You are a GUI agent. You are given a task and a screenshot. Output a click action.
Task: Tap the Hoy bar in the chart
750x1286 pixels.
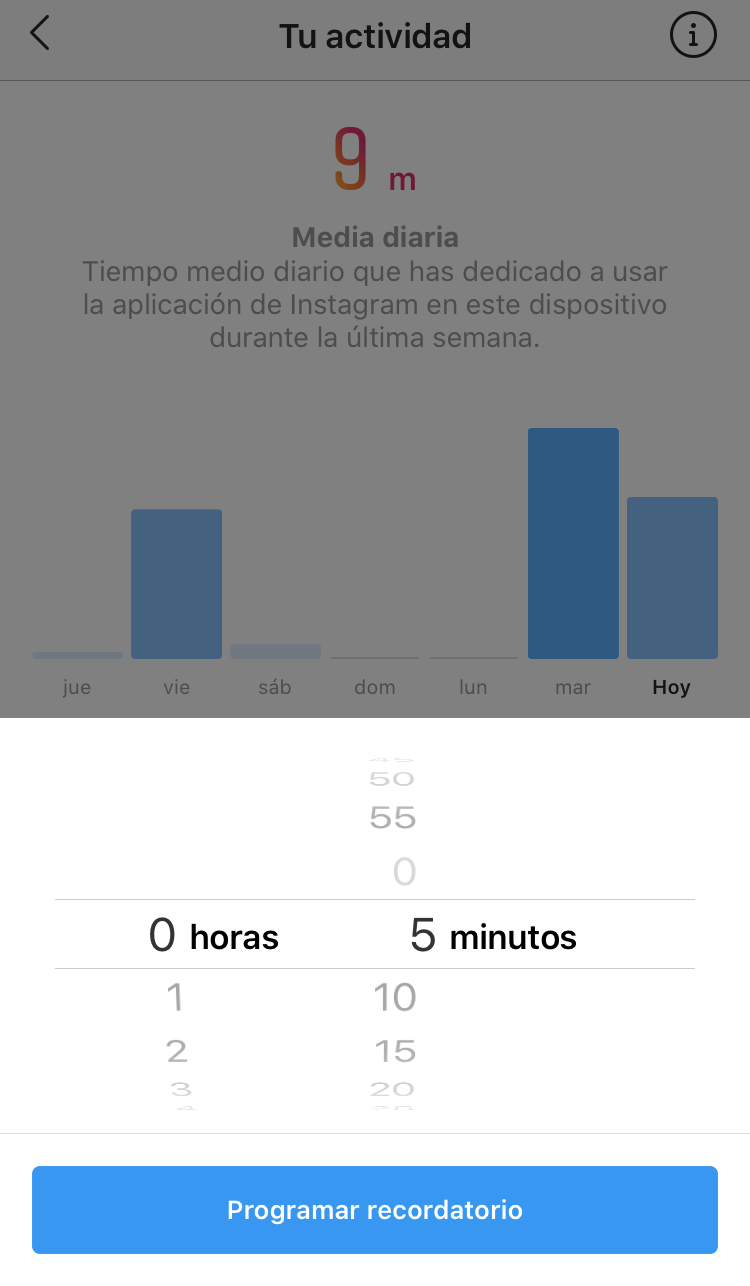pyautogui.click(x=672, y=578)
